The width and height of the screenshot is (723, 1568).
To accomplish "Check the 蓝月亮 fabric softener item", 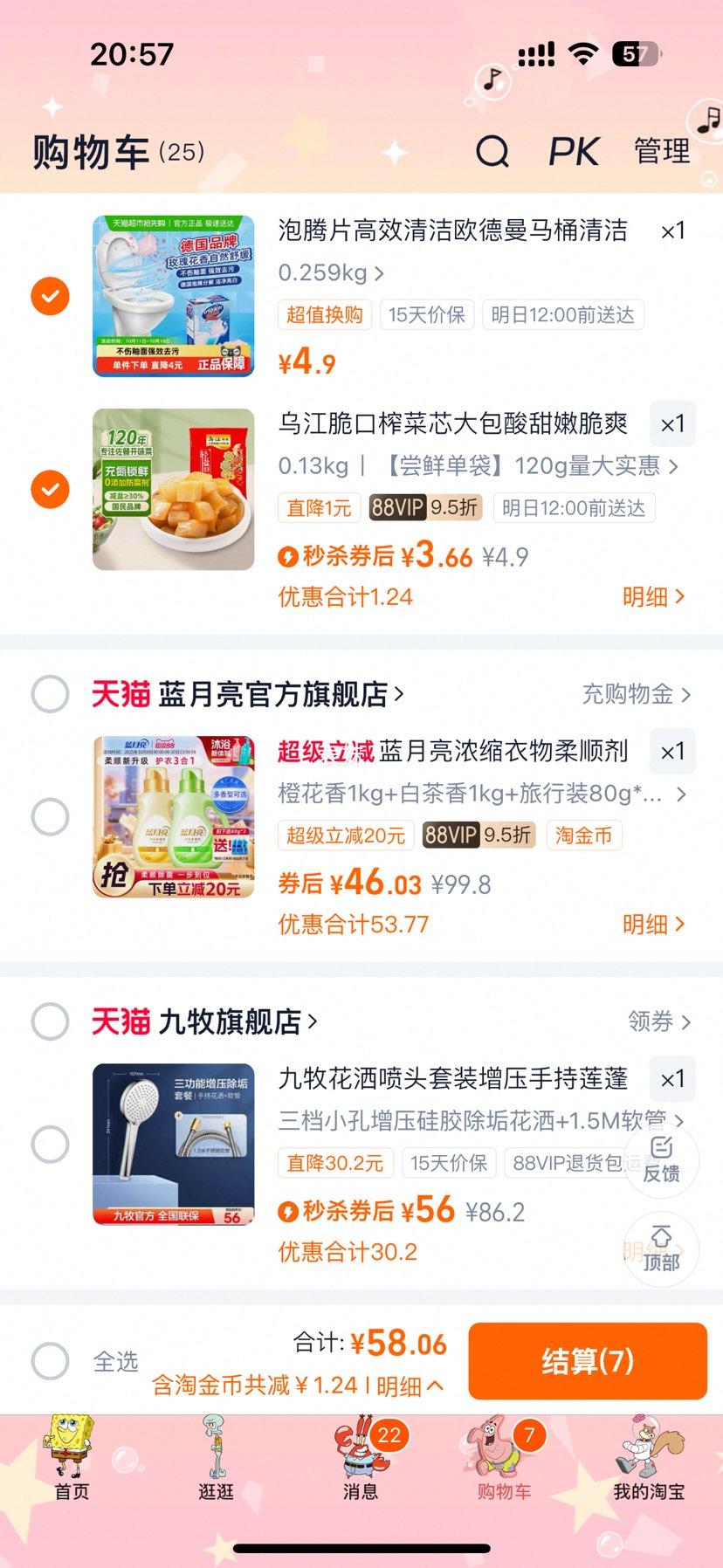I will click(x=50, y=817).
